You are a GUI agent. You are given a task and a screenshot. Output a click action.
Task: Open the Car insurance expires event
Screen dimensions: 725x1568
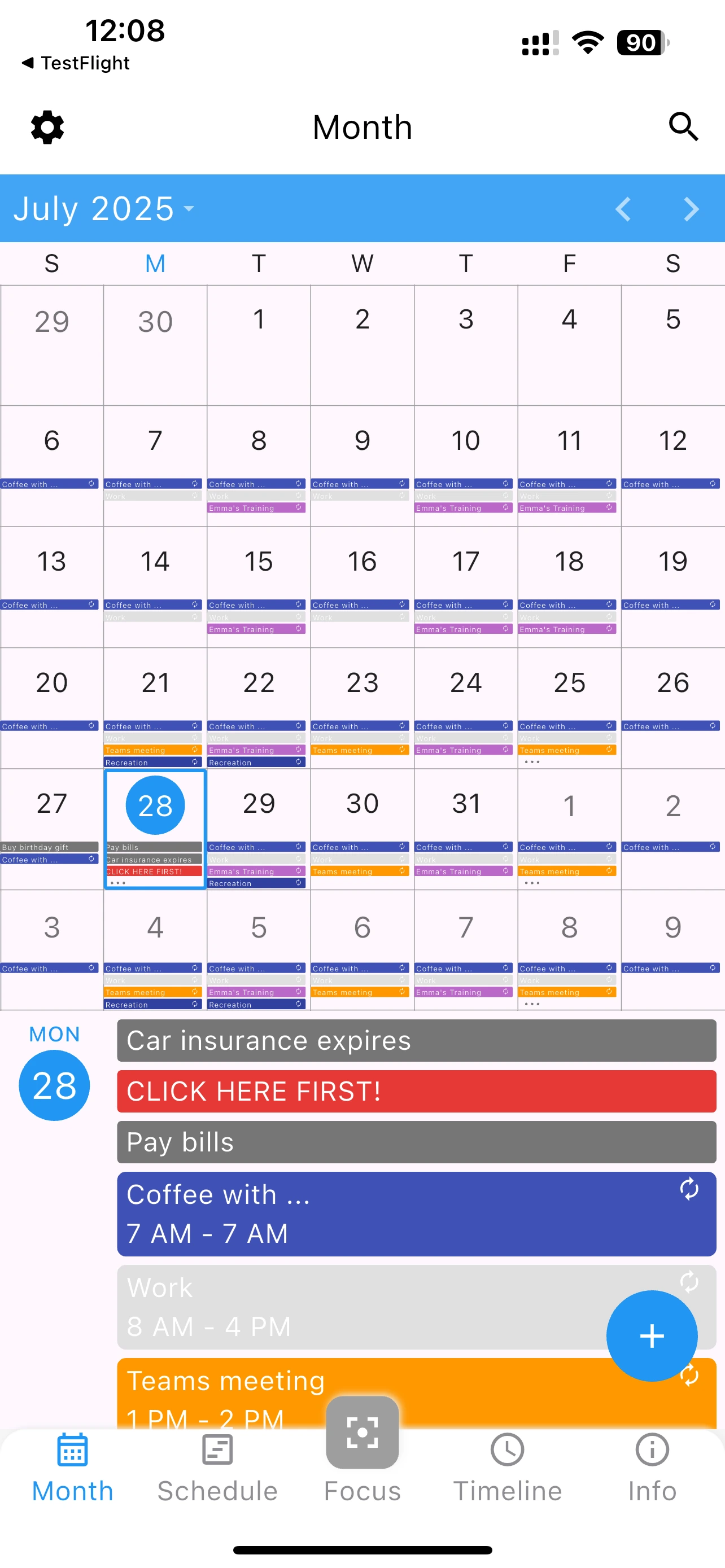pos(416,1040)
